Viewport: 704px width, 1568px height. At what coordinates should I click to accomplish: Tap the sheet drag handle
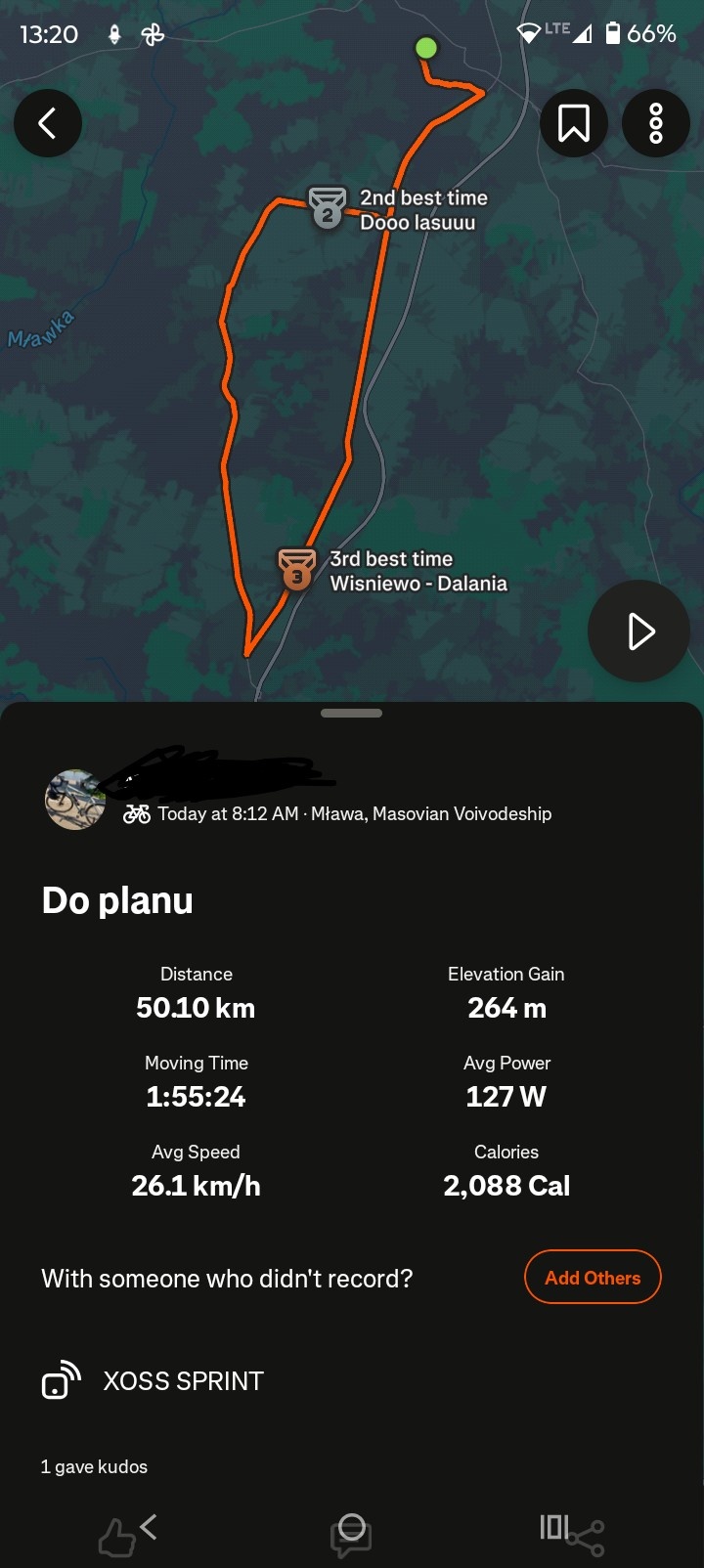[351, 714]
